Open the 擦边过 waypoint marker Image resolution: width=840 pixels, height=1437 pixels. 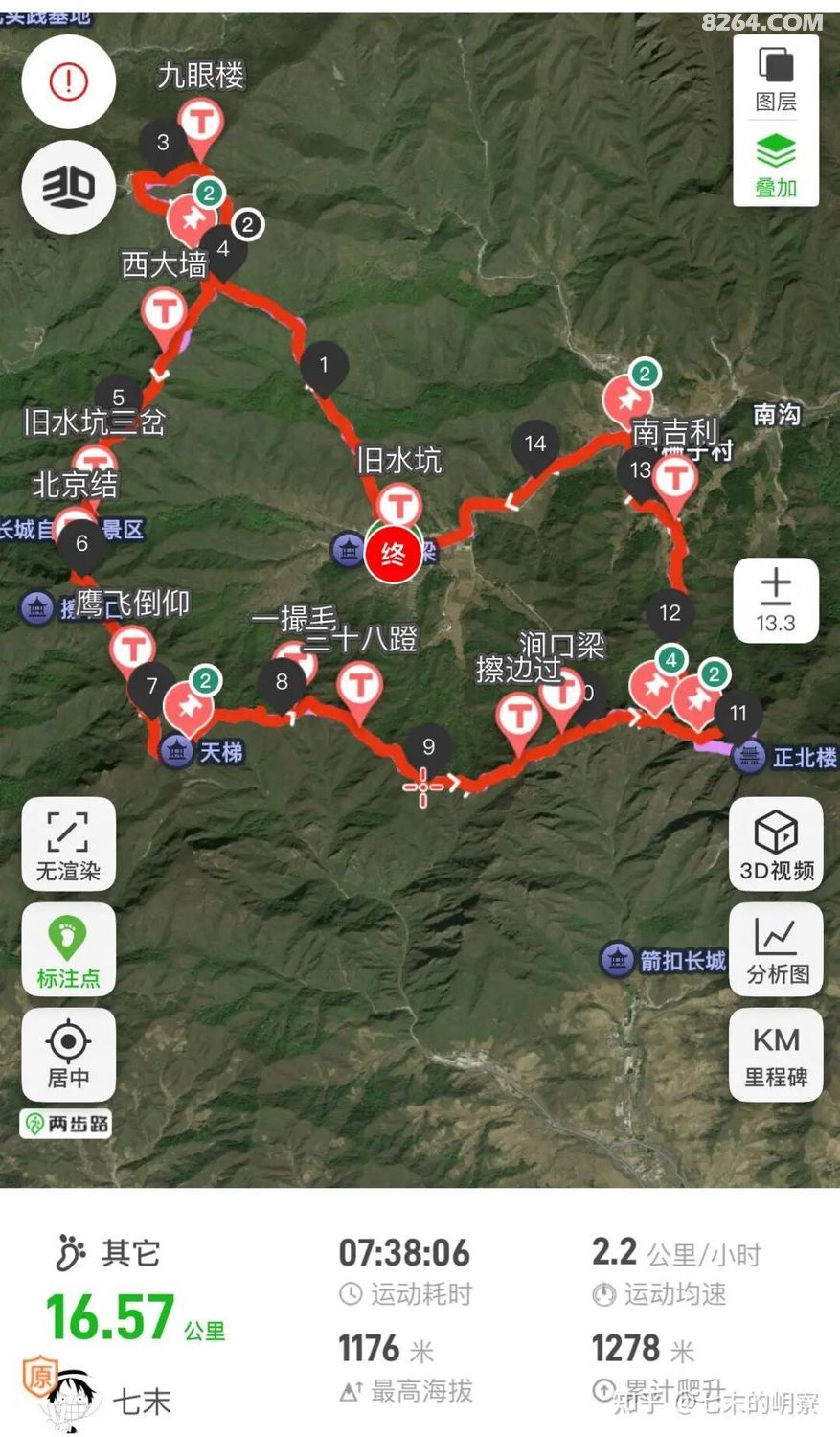pos(519,715)
